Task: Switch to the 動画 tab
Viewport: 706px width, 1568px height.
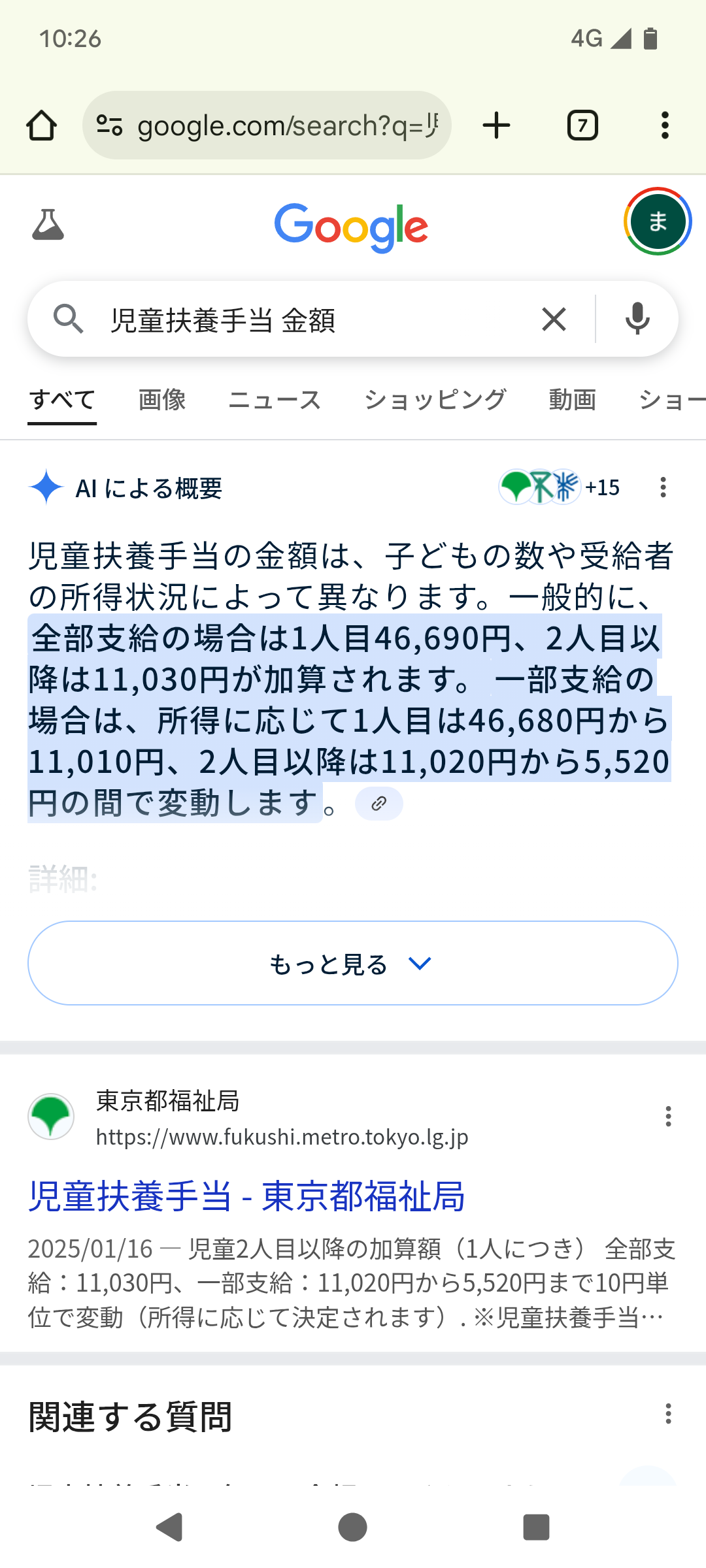Action: click(x=573, y=400)
